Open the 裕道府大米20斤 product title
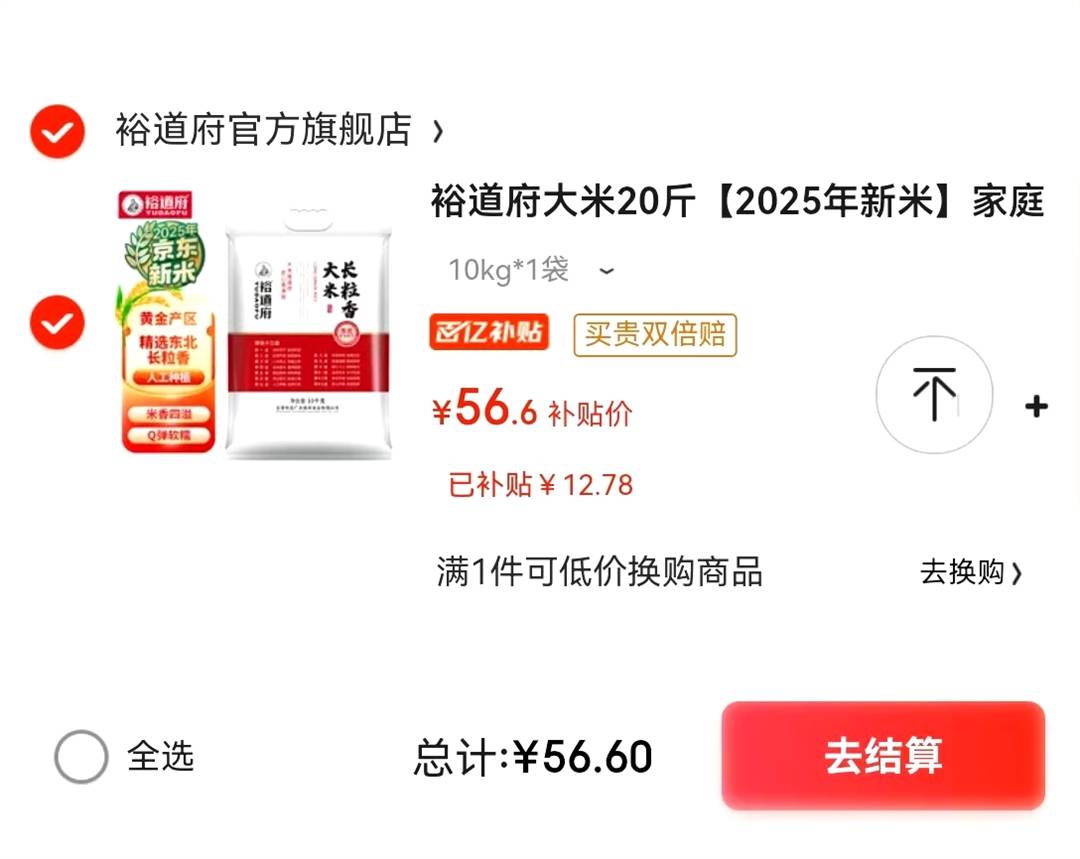The width and height of the screenshot is (1080, 859). [x=737, y=203]
